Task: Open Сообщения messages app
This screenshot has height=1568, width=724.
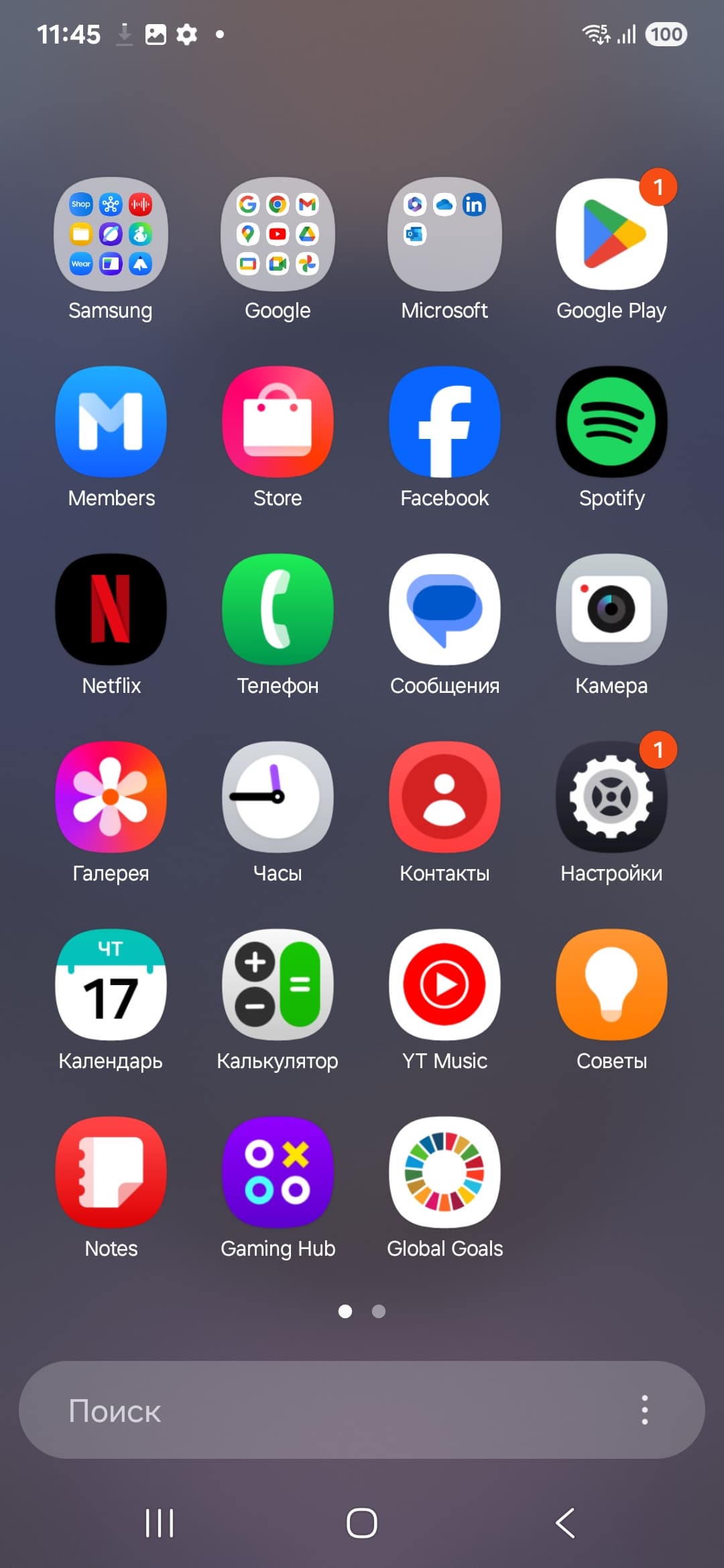Action: (x=444, y=610)
